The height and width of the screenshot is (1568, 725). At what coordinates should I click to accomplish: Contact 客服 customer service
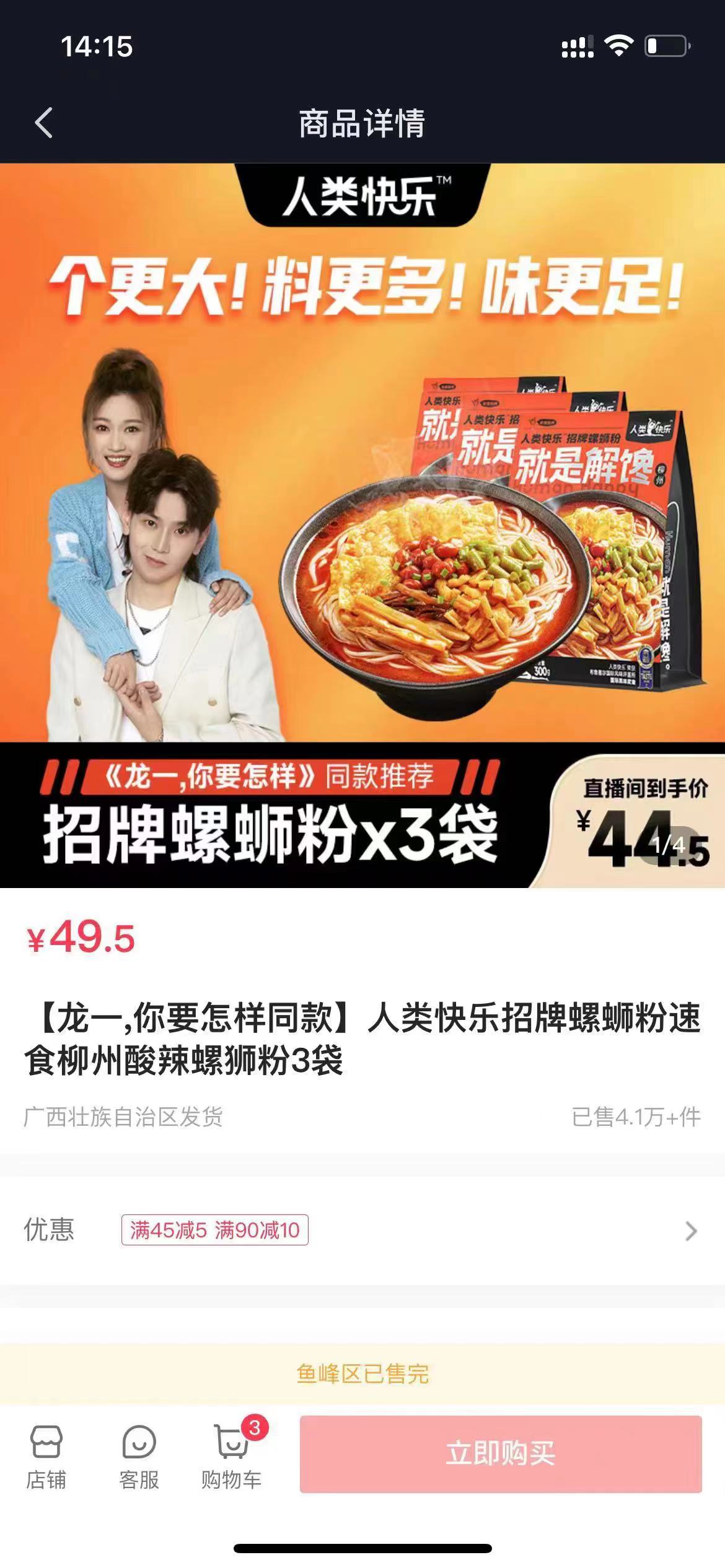139,1457
